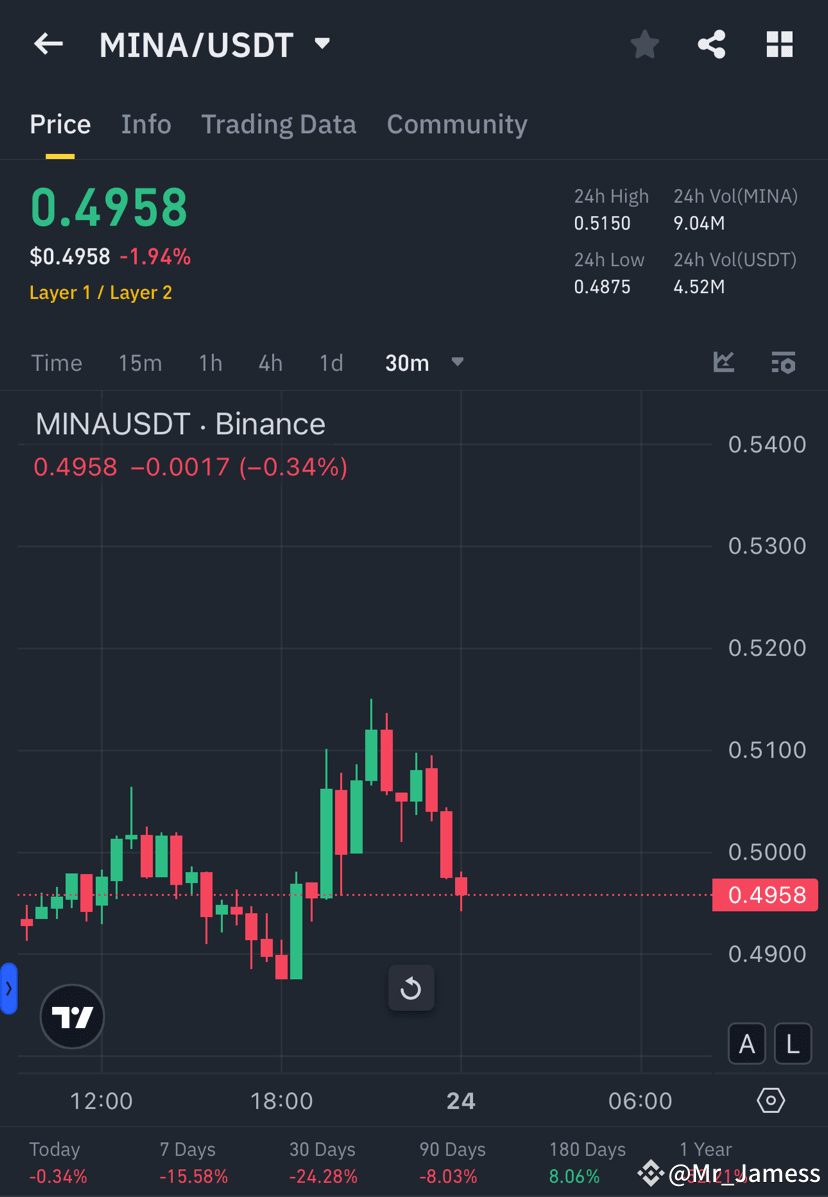Open the indicators settings icon beside chart style
The height and width of the screenshot is (1197, 828).
pyautogui.click(x=783, y=363)
